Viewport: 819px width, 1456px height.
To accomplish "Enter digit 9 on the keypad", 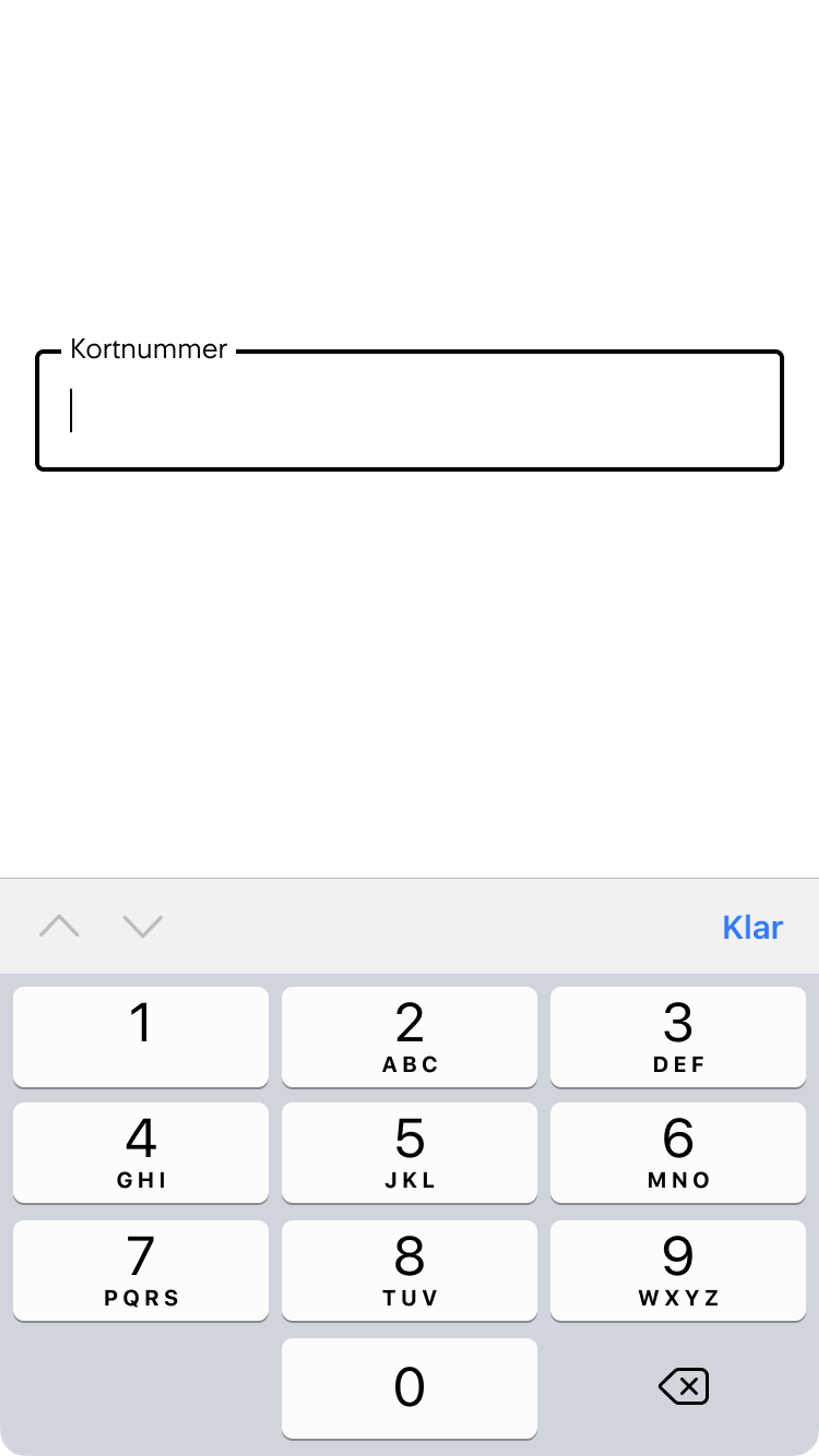I will (678, 1270).
